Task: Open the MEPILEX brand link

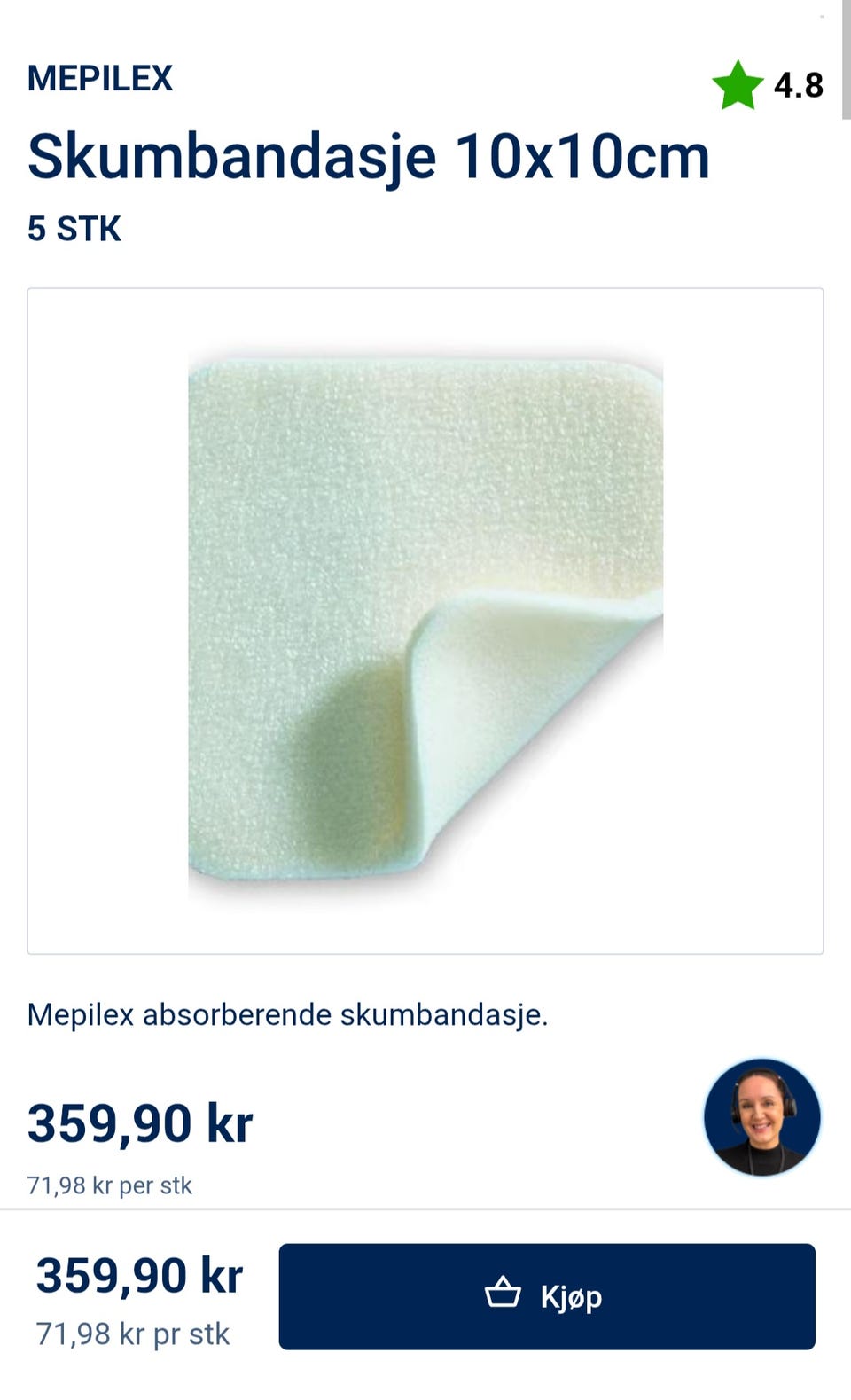Action: (x=100, y=78)
